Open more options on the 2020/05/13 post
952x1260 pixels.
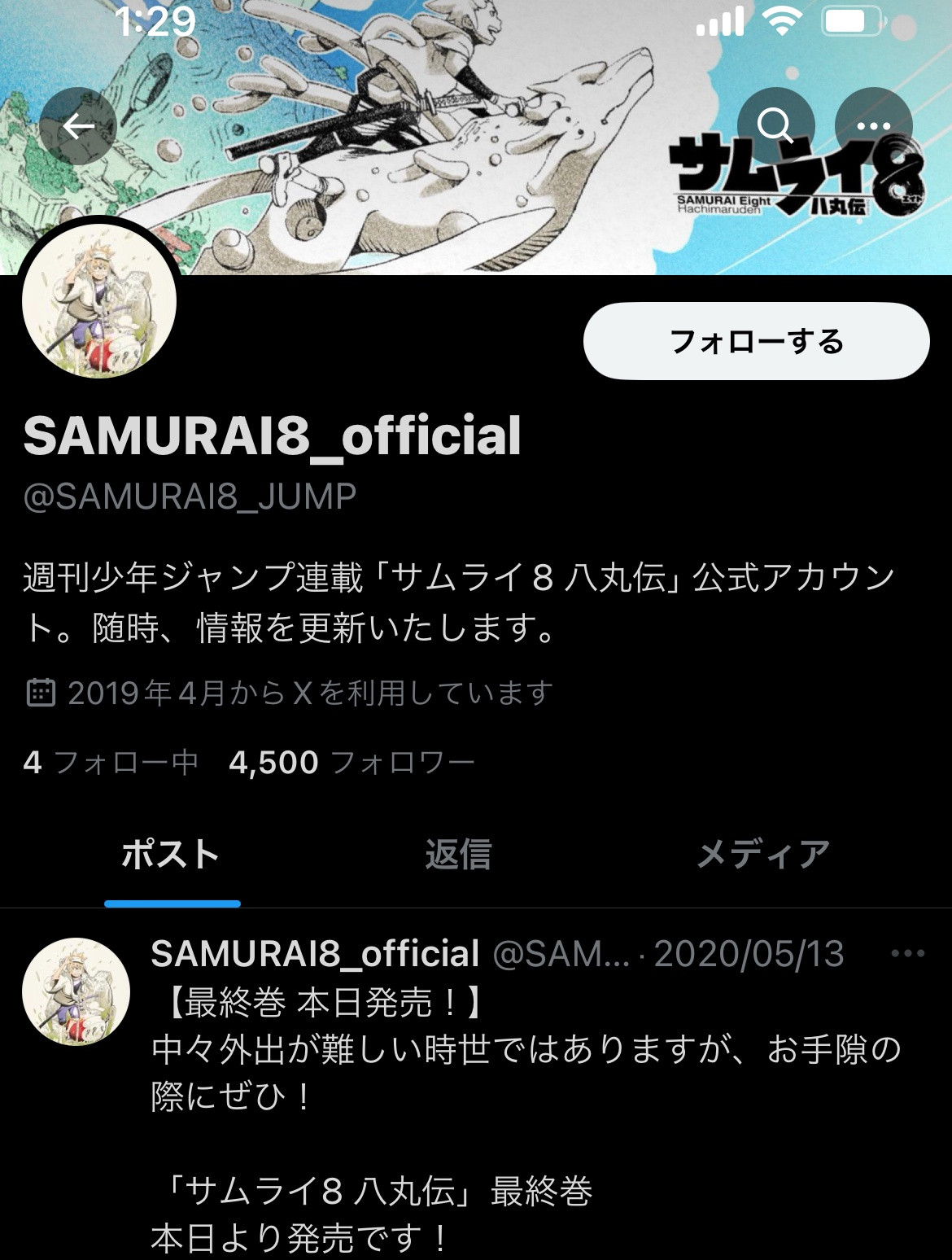907,953
